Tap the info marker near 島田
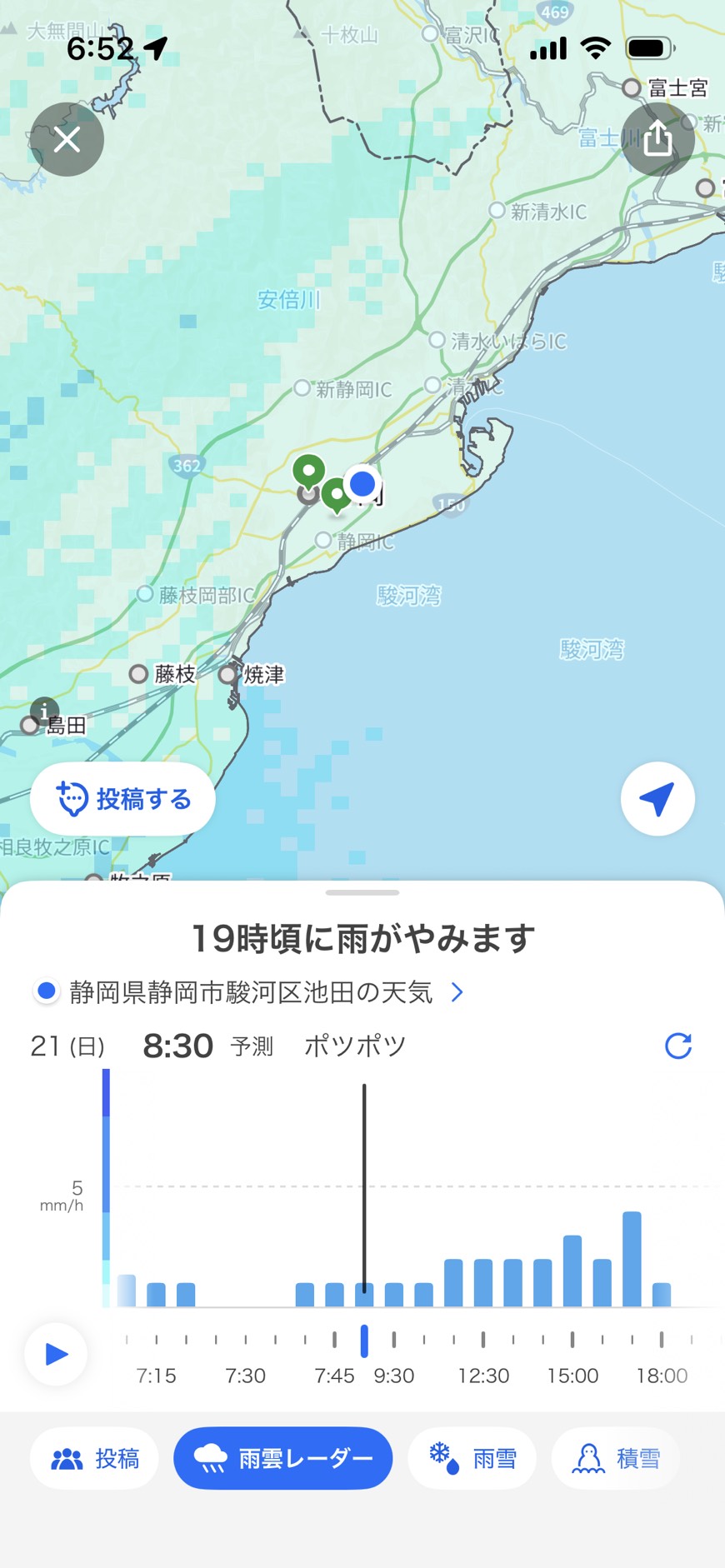Image resolution: width=725 pixels, height=1568 pixels. pyautogui.click(x=44, y=712)
